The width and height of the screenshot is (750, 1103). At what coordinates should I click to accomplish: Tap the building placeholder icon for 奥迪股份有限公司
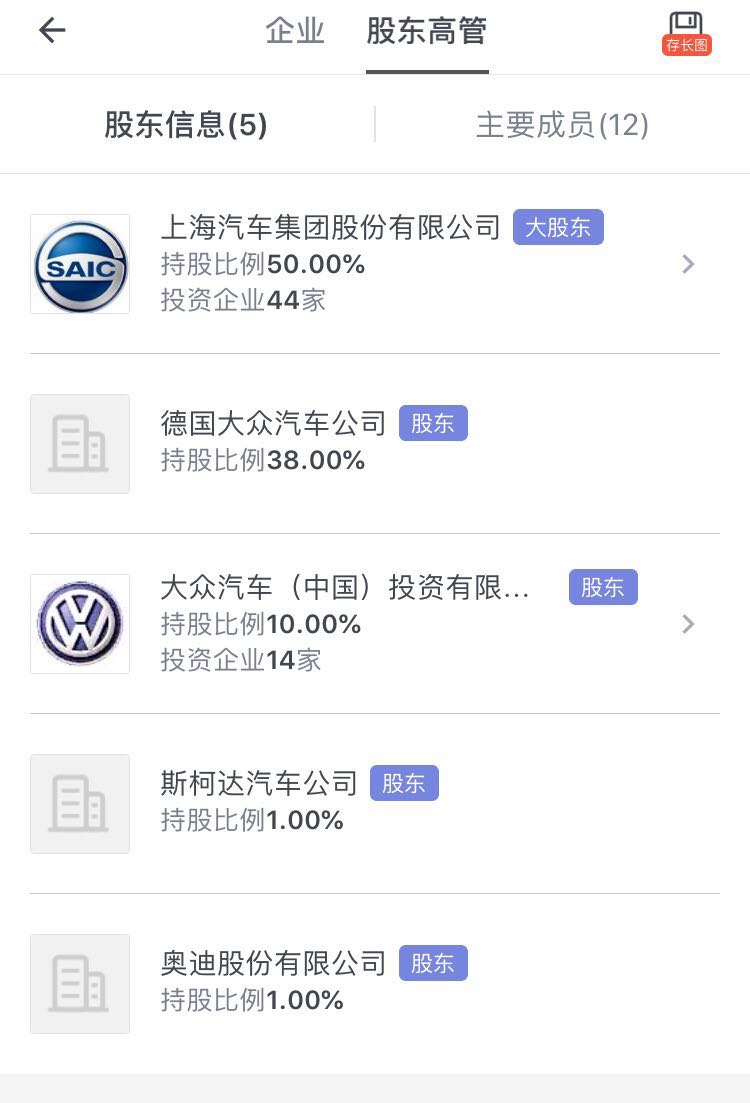pyautogui.click(x=80, y=983)
